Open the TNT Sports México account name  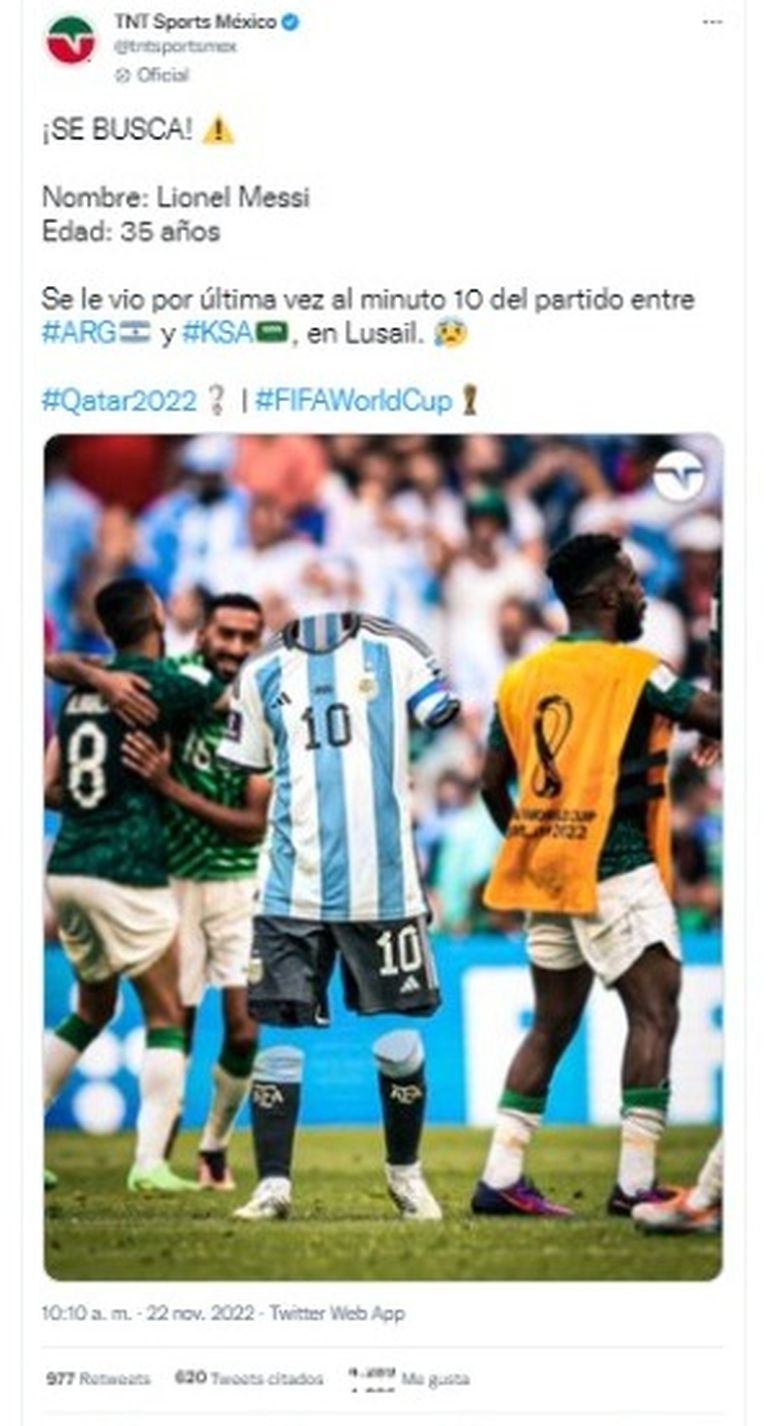194,21
